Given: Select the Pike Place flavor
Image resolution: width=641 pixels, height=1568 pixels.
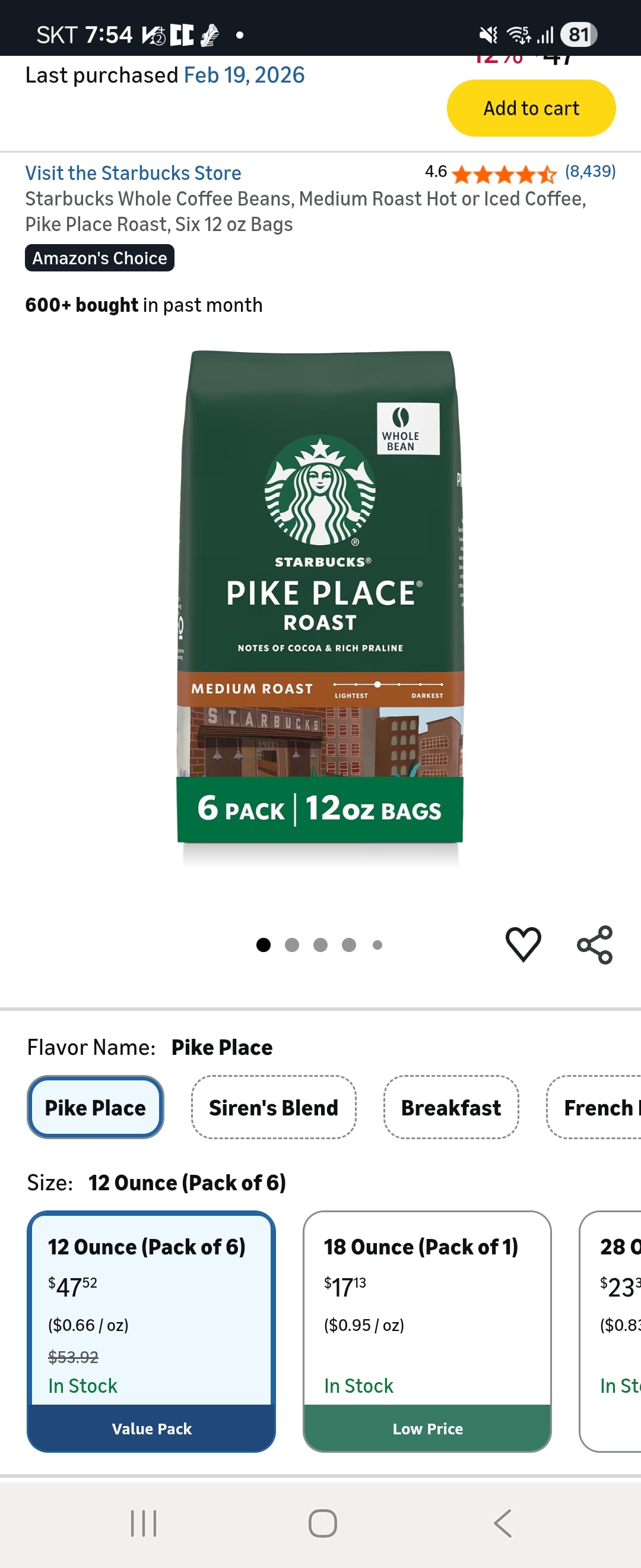Looking at the screenshot, I should click(x=96, y=1107).
